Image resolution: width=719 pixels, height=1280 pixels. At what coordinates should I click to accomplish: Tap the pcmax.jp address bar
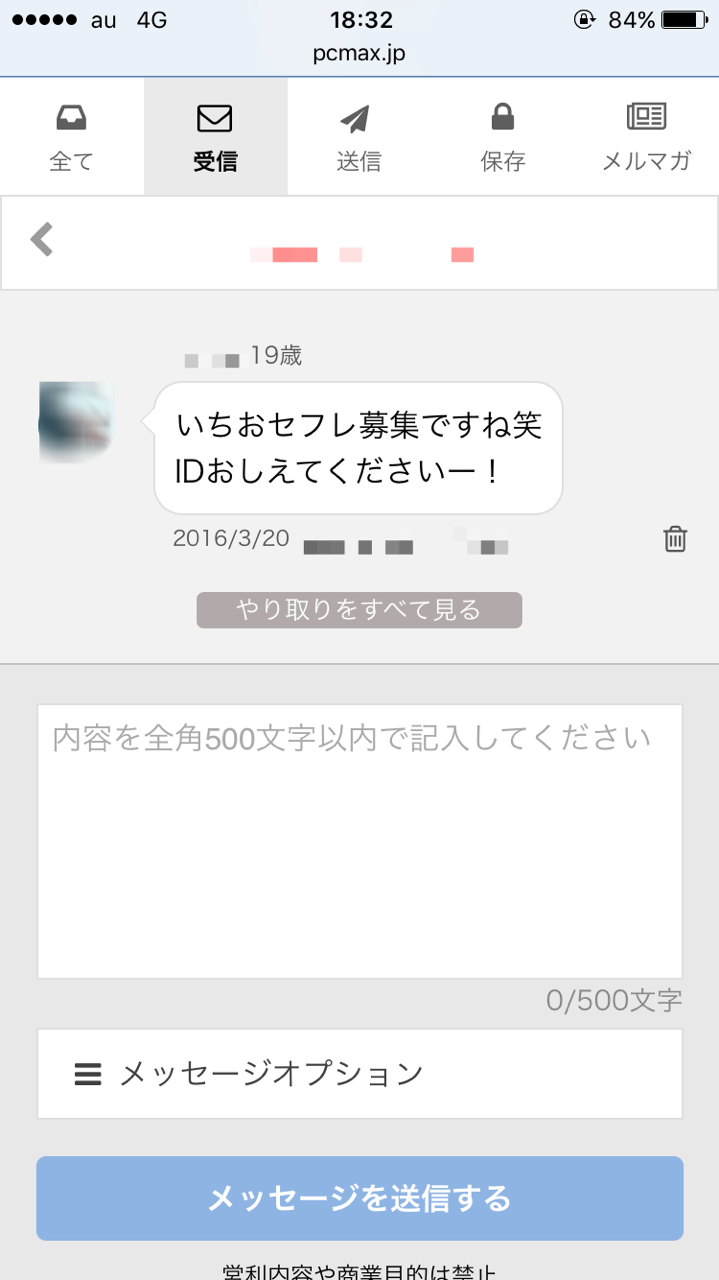point(359,53)
